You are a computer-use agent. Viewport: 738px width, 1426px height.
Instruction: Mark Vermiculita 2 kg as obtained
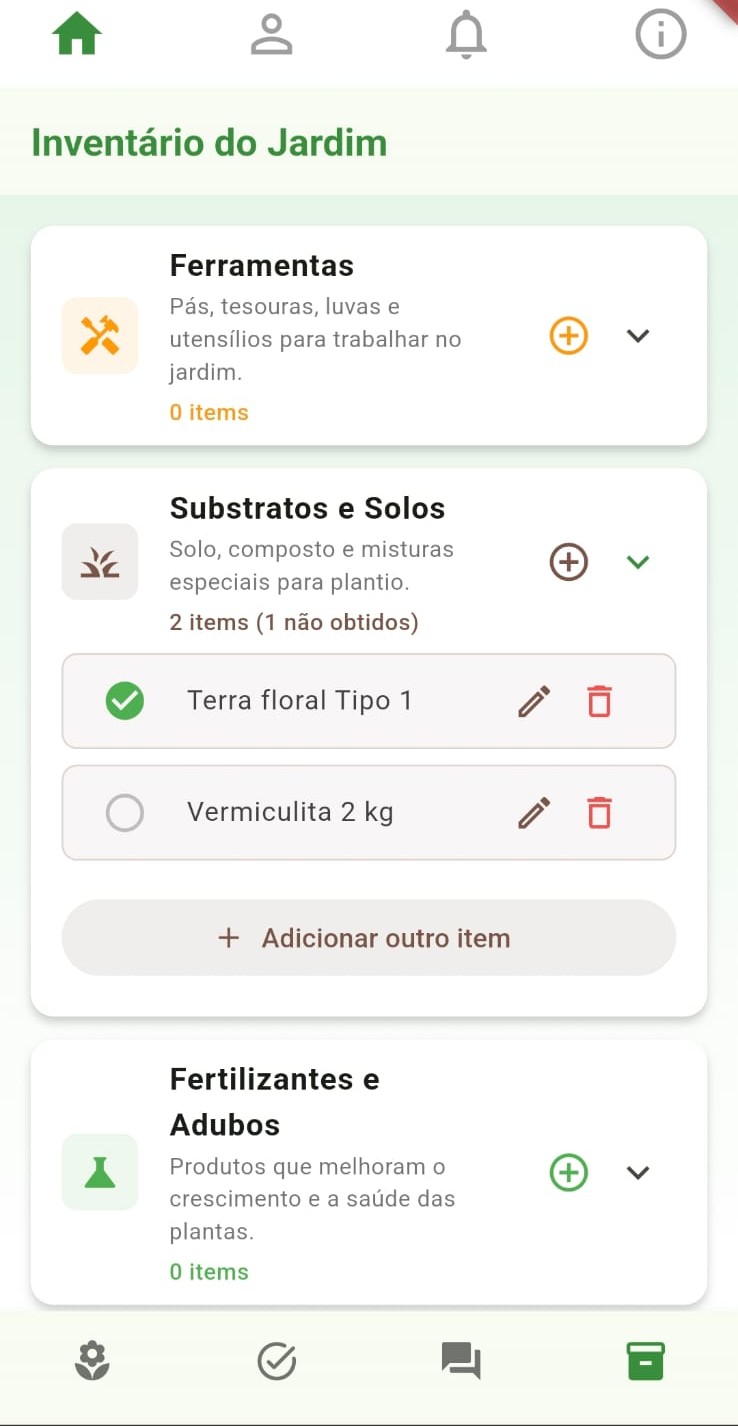point(124,813)
